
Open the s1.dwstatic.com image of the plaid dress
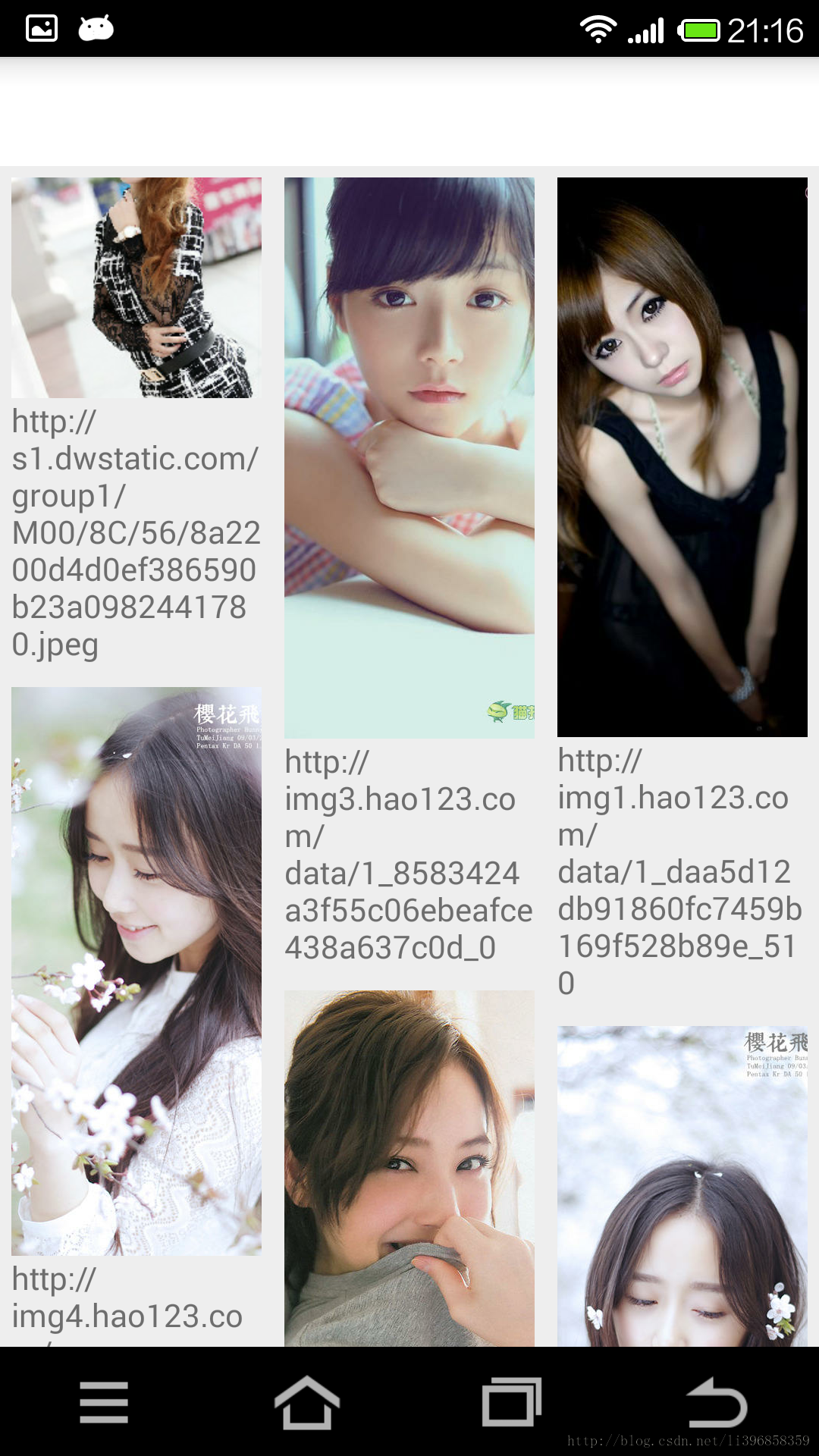(136, 287)
